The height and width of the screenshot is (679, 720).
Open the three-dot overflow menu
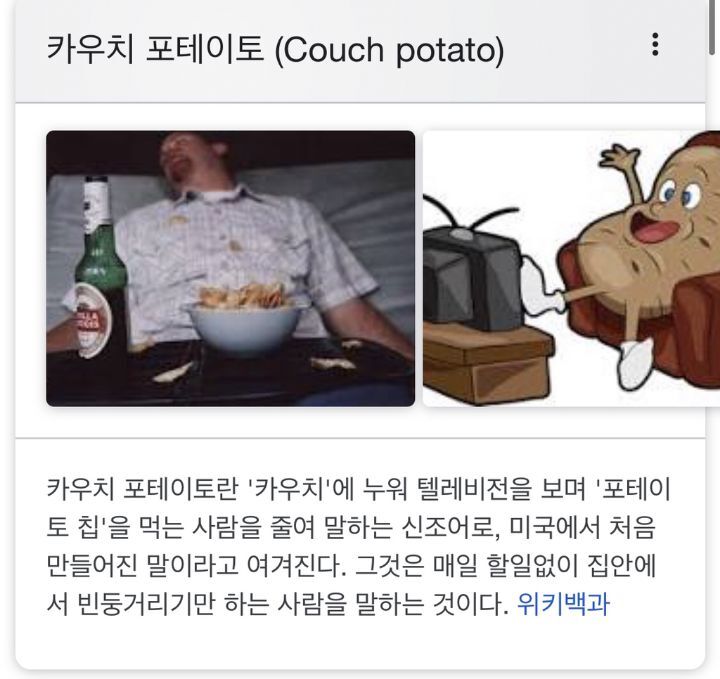tap(655, 45)
